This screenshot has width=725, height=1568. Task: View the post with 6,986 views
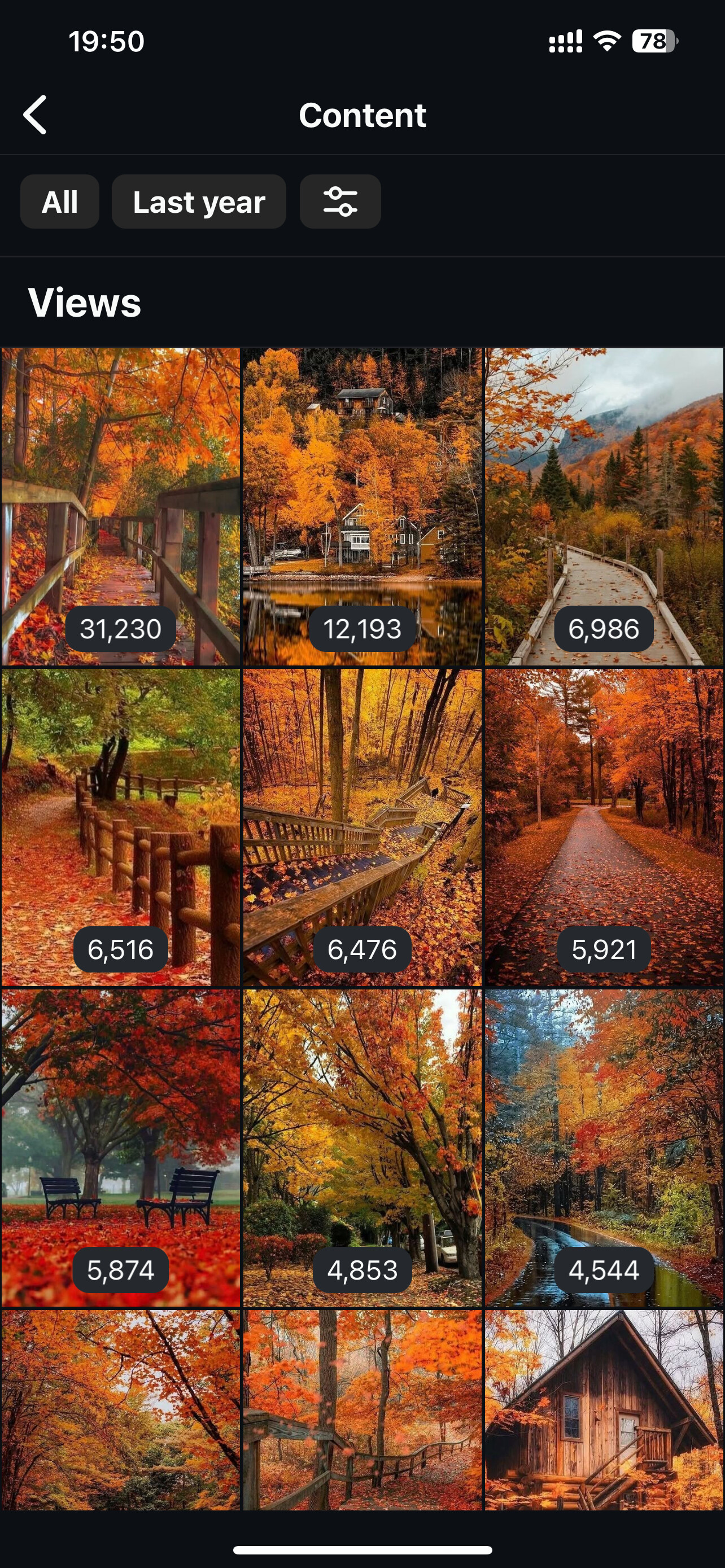604,506
